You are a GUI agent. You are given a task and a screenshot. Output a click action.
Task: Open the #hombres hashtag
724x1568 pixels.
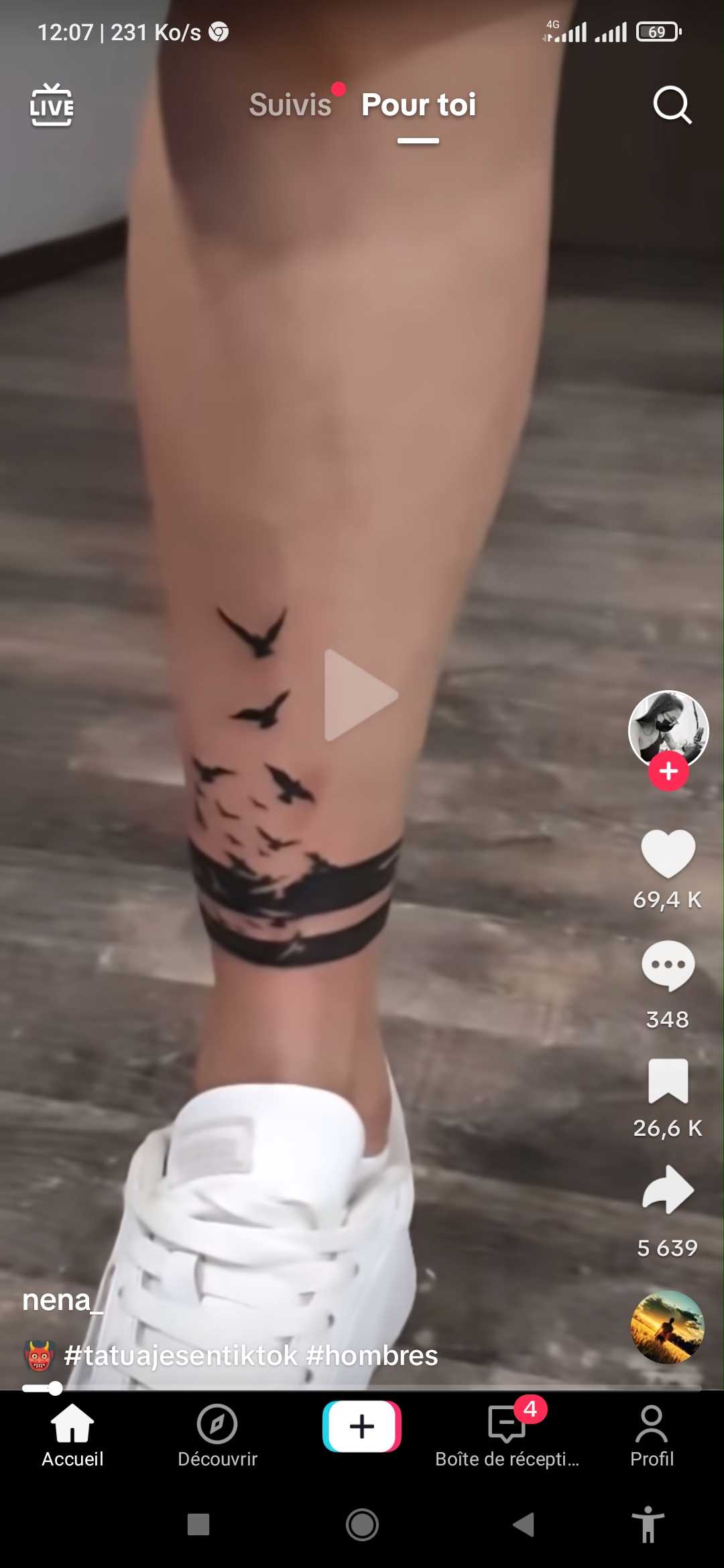click(372, 1356)
